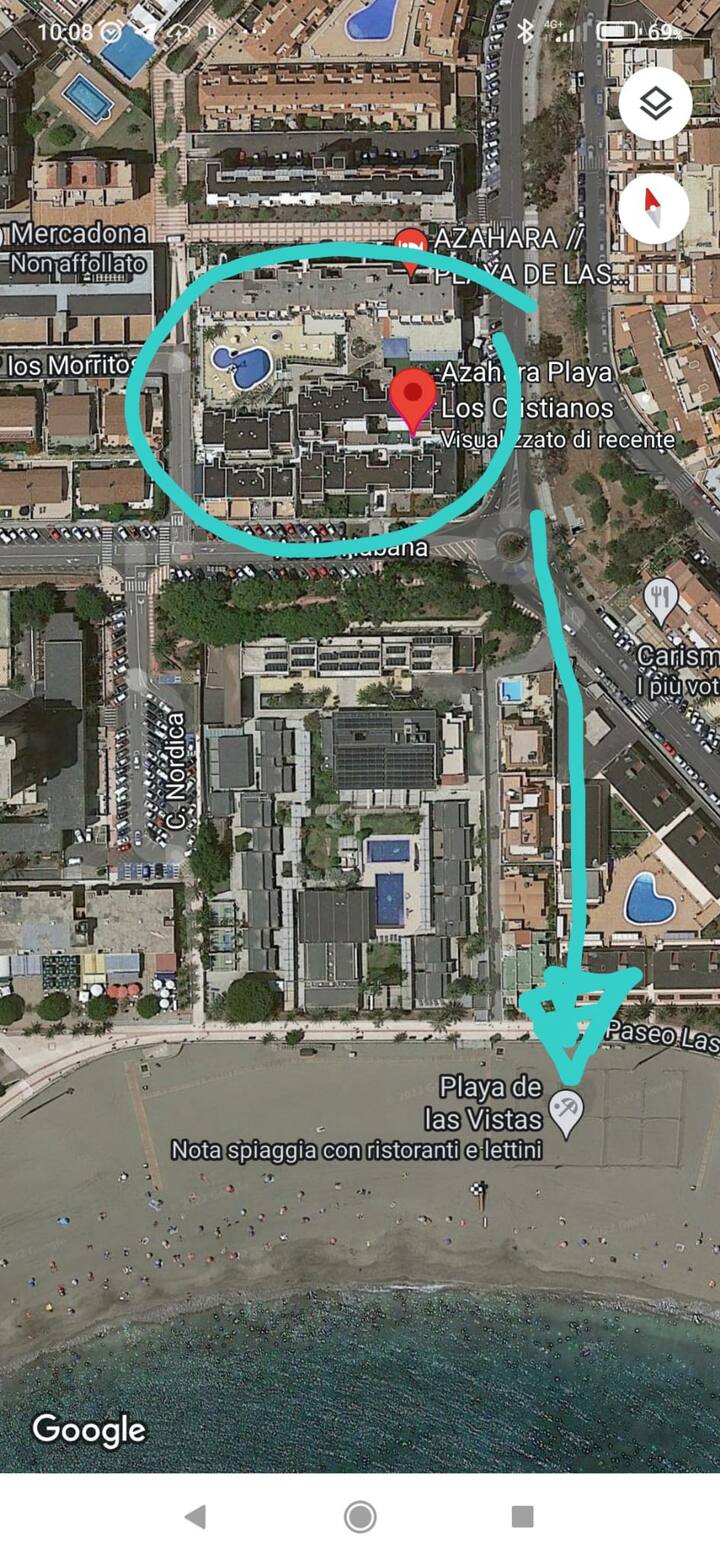Go to the home screen
Image resolution: width=720 pixels, height=1560 pixels.
360,1516
